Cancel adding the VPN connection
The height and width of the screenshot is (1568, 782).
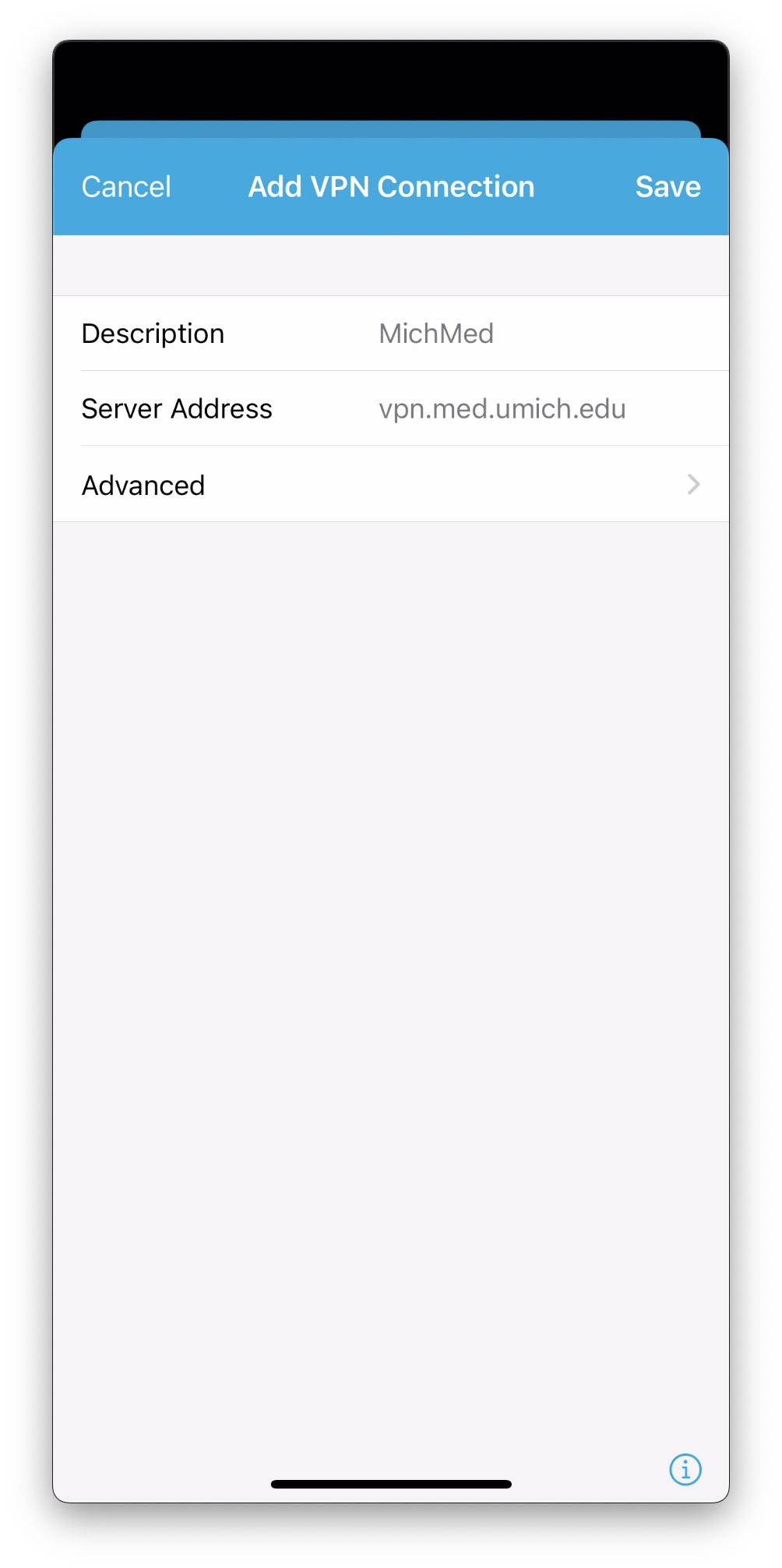pos(126,187)
